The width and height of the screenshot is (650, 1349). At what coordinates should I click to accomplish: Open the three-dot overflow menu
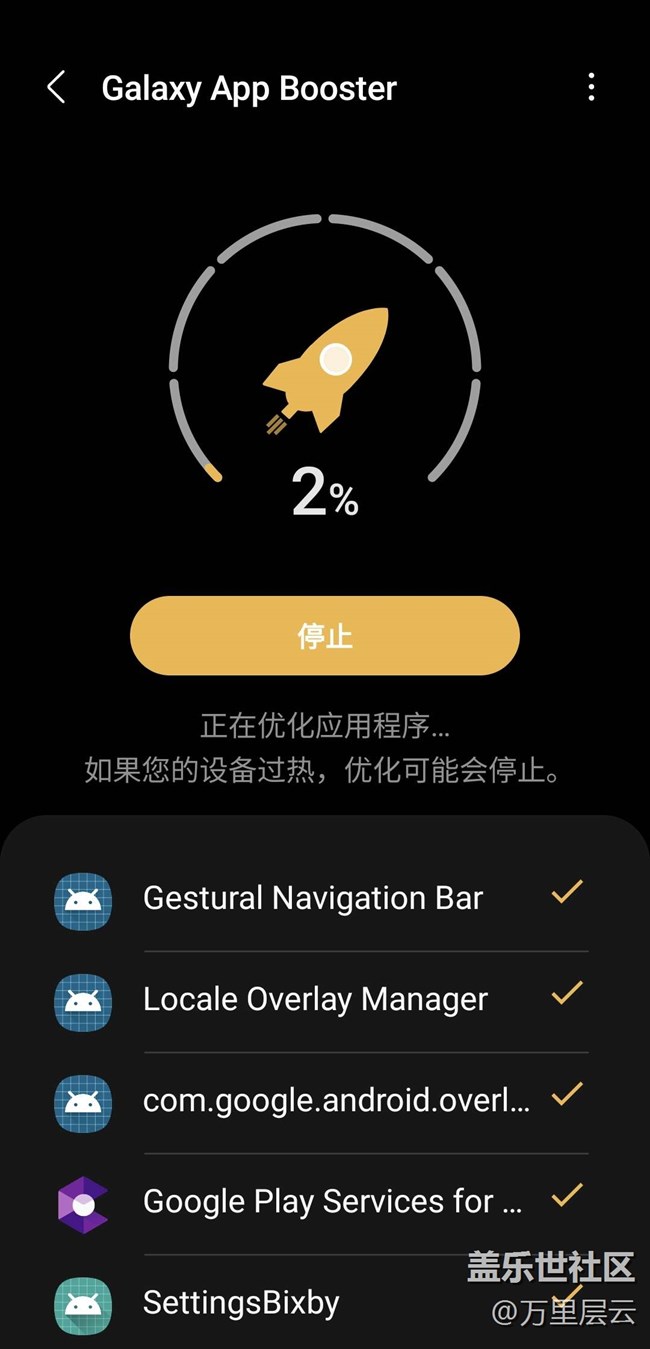click(591, 88)
